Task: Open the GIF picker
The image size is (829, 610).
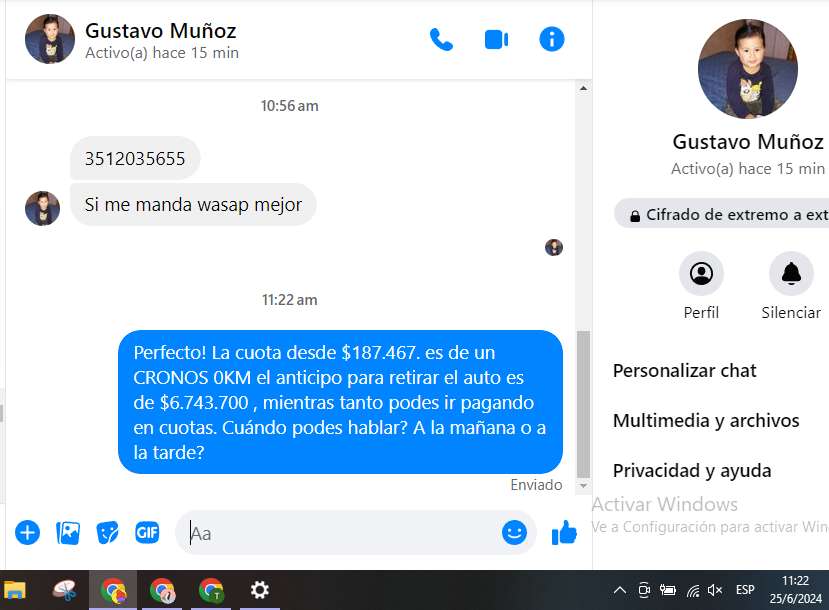Action: [147, 533]
